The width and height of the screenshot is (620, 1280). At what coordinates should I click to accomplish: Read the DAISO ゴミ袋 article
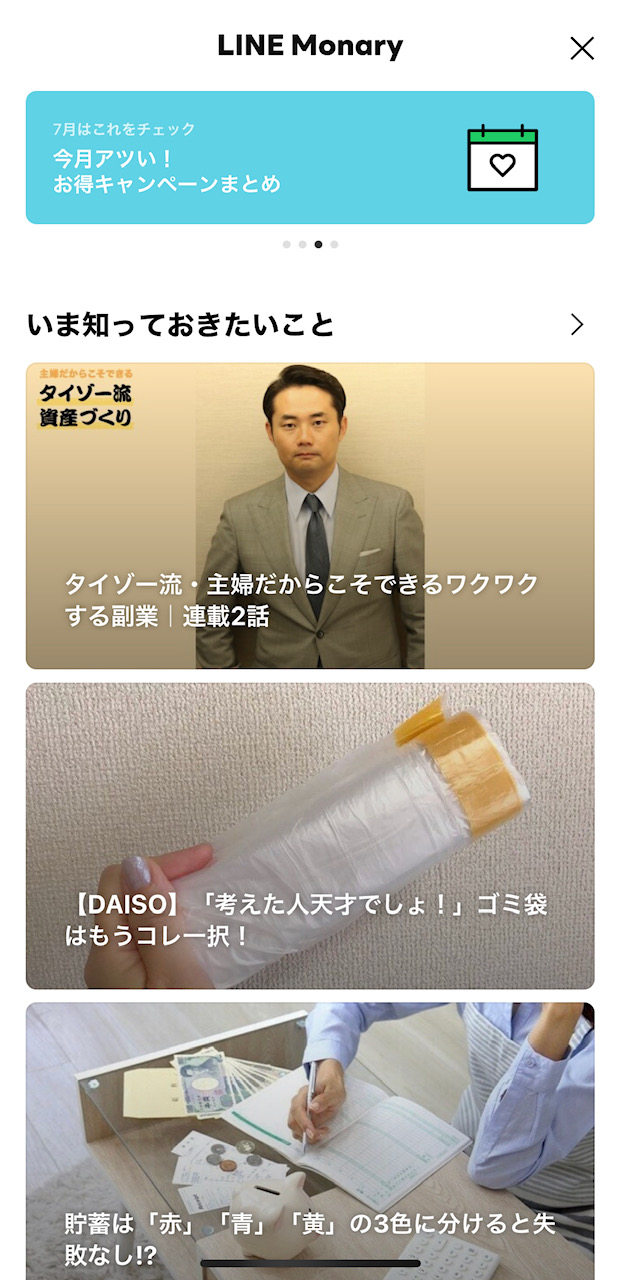pos(310,835)
